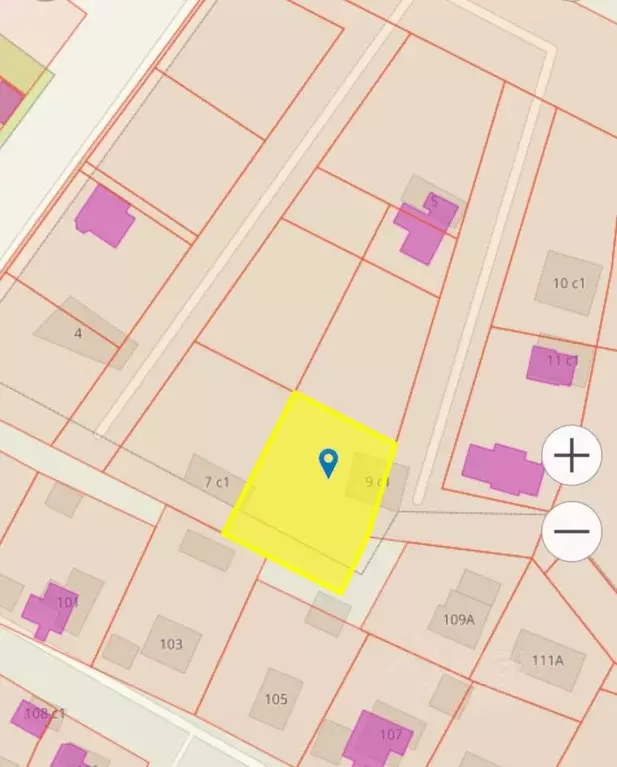Tap the blue location pin marker
This screenshot has width=617, height=767.
pyautogui.click(x=328, y=462)
